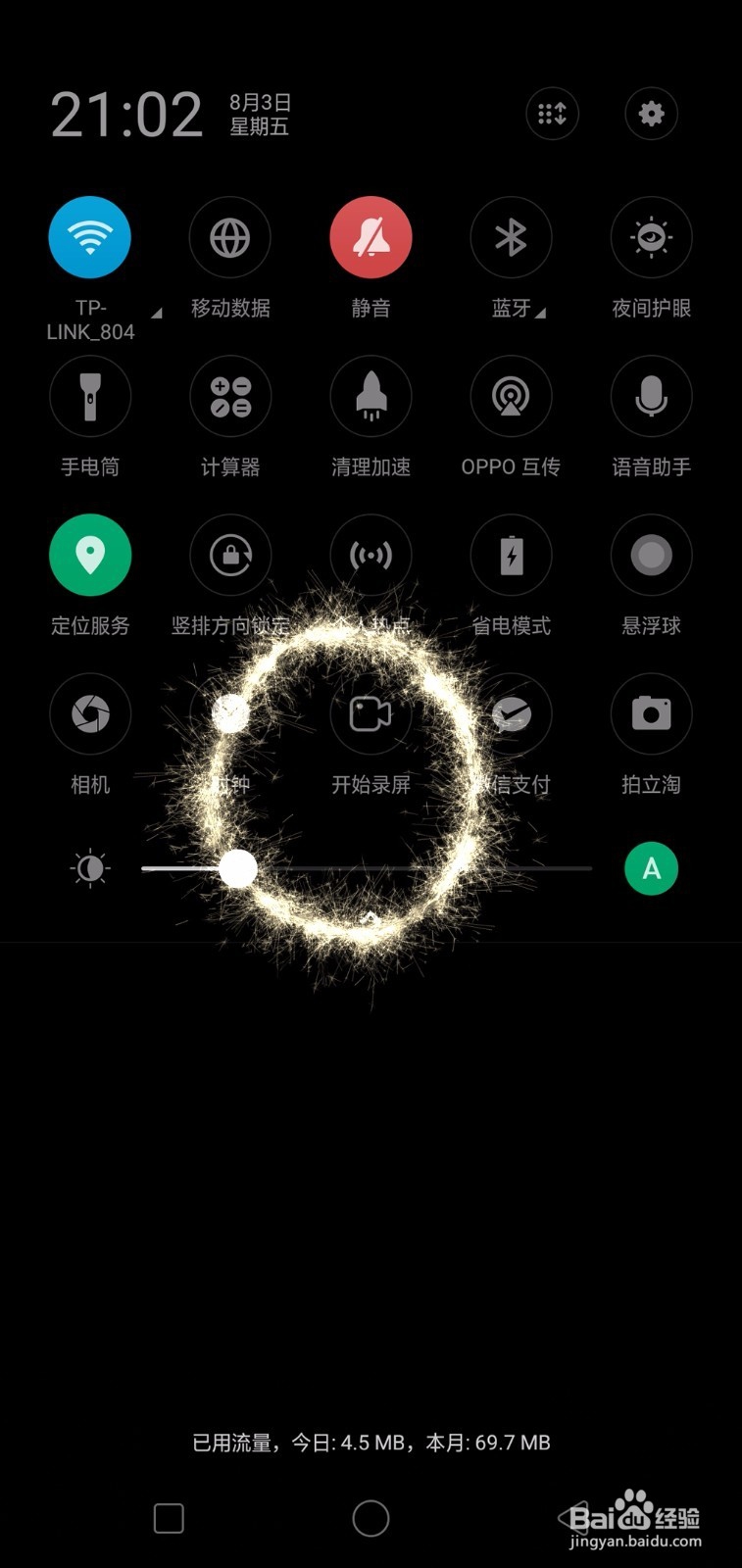
Task: Open the calculator (计算器) shortcut
Action: click(229, 396)
